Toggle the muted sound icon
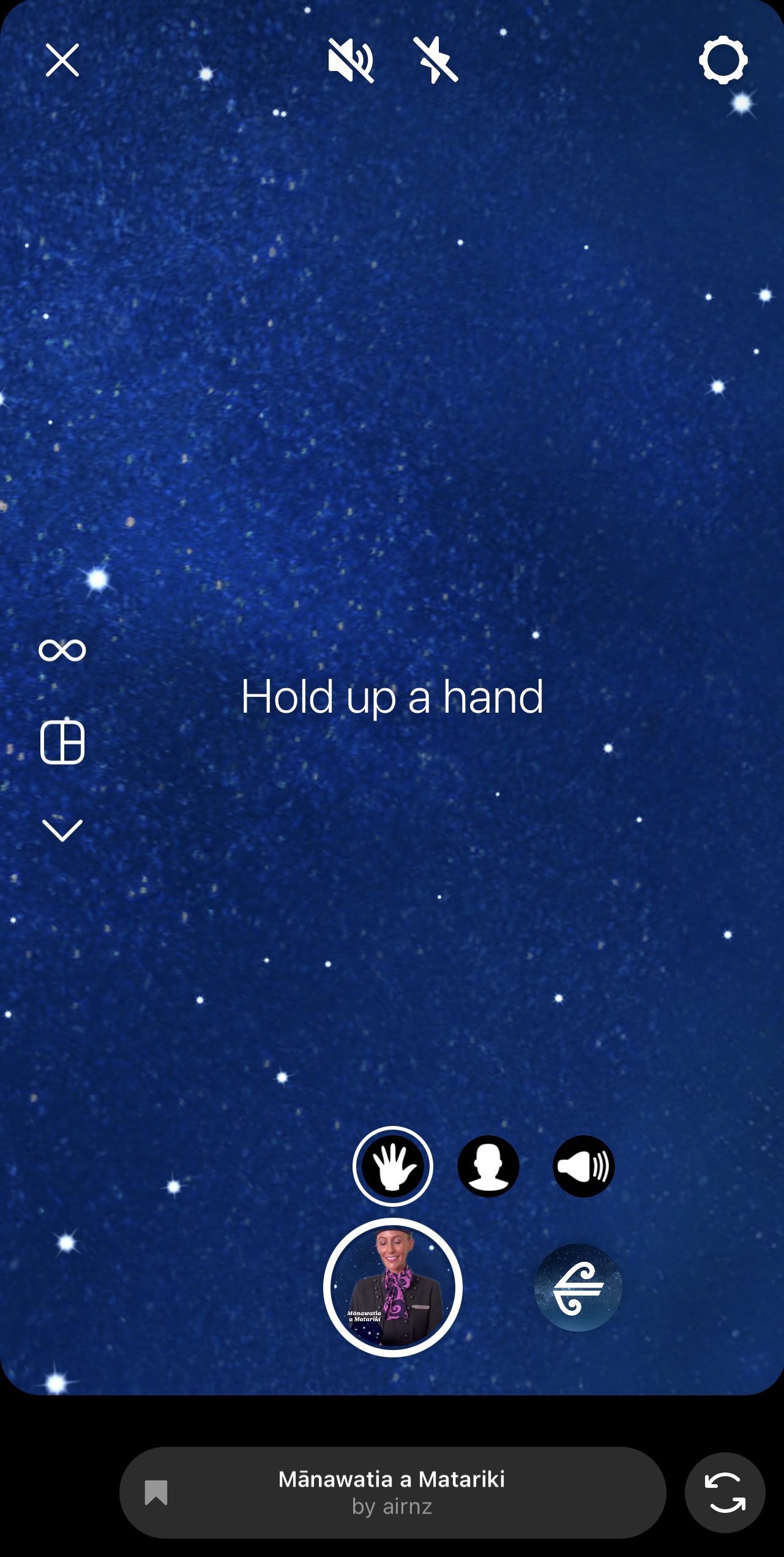 [x=351, y=60]
